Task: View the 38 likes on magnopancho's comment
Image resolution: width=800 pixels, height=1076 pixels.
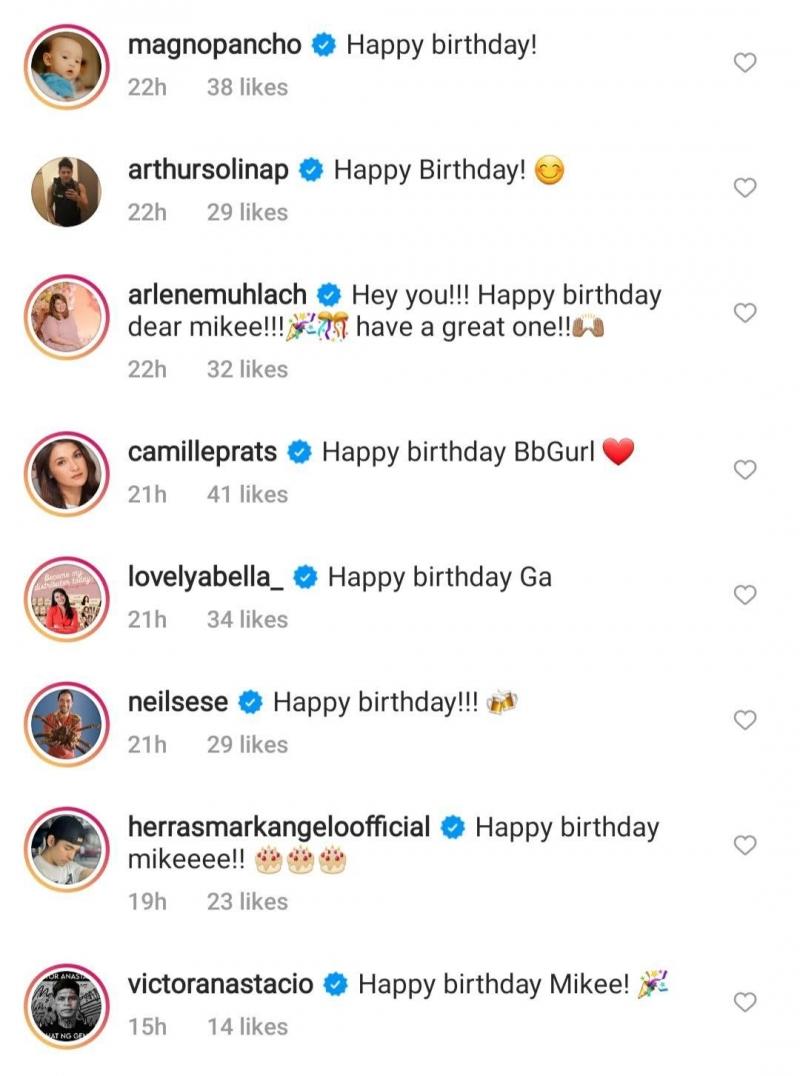Action: [x=247, y=87]
